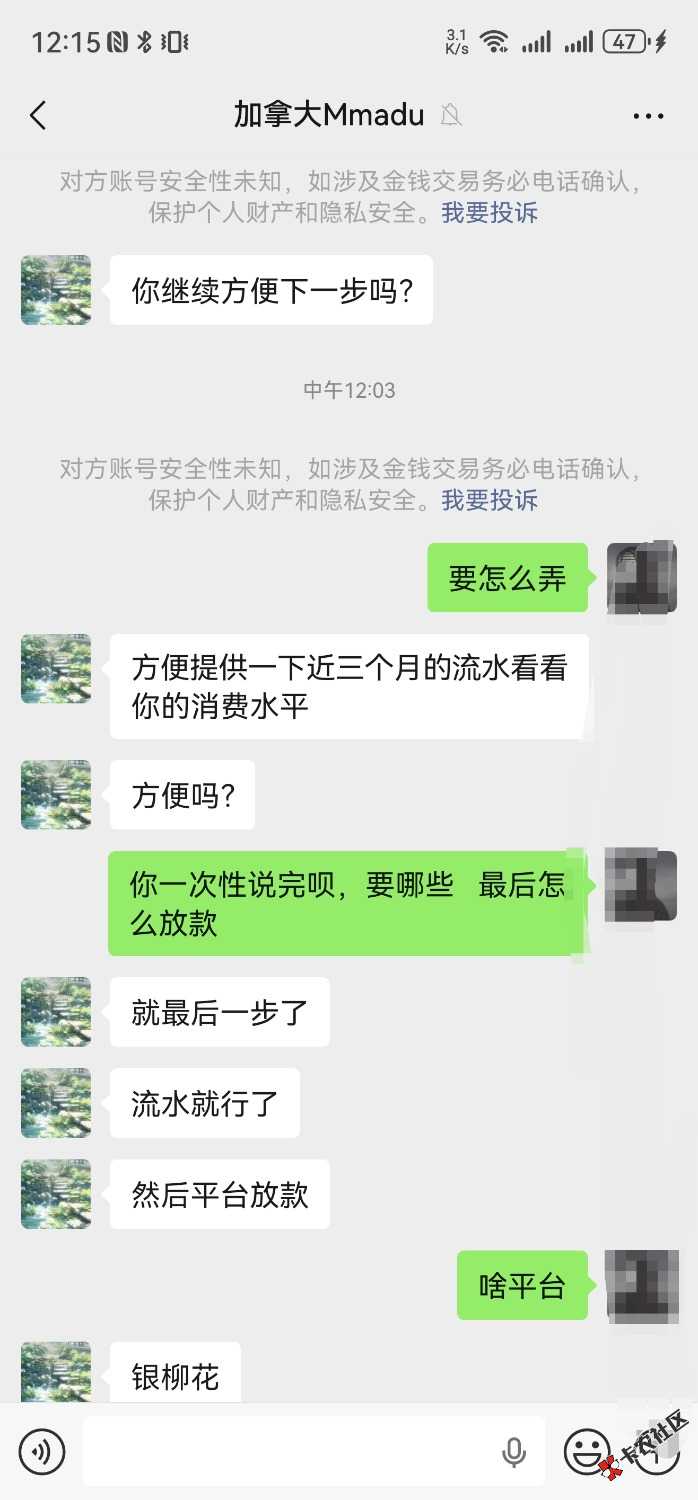Open my avatar beside the 啥平台 message

pos(642,1285)
